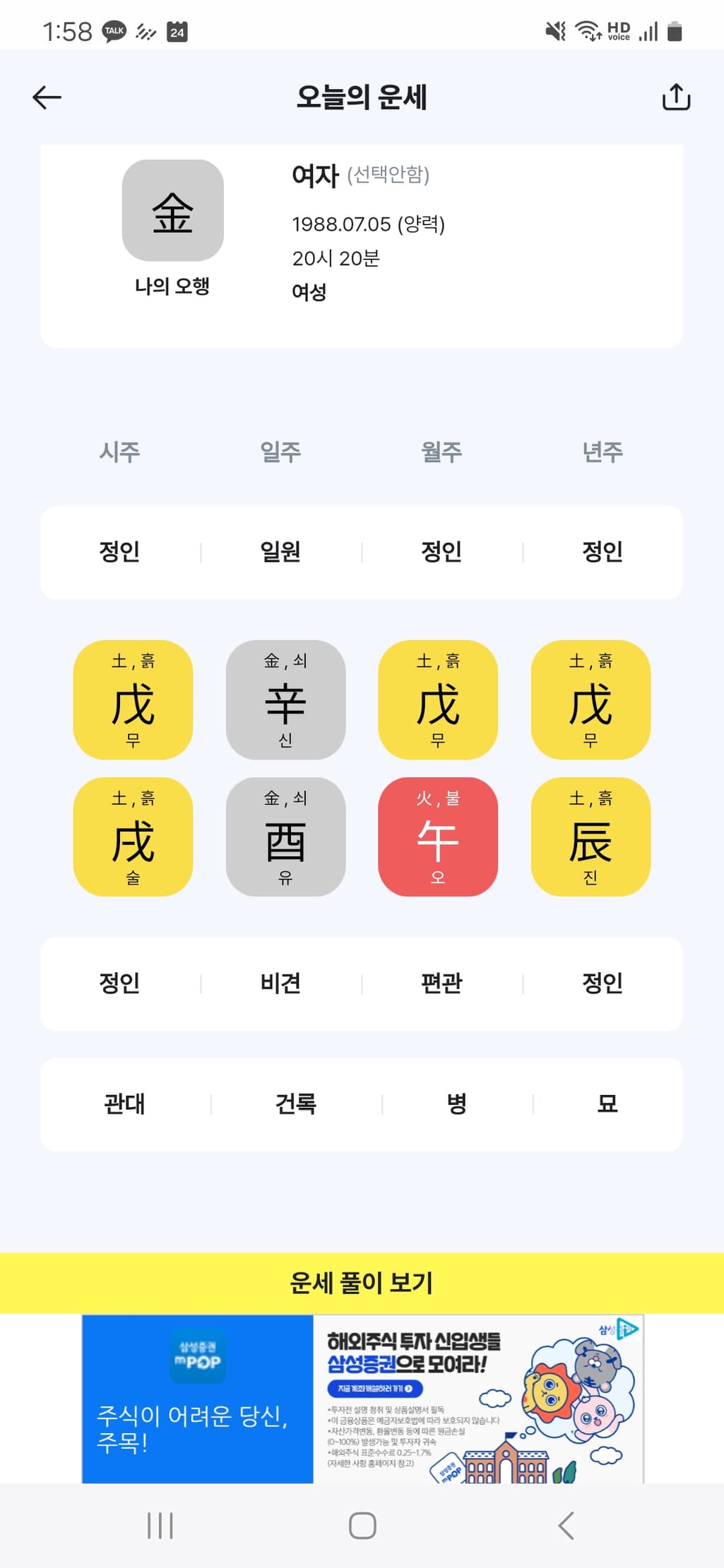Image resolution: width=724 pixels, height=1568 pixels.
Task: Tap the 운세 풀이 보기 button
Action: 362,1283
